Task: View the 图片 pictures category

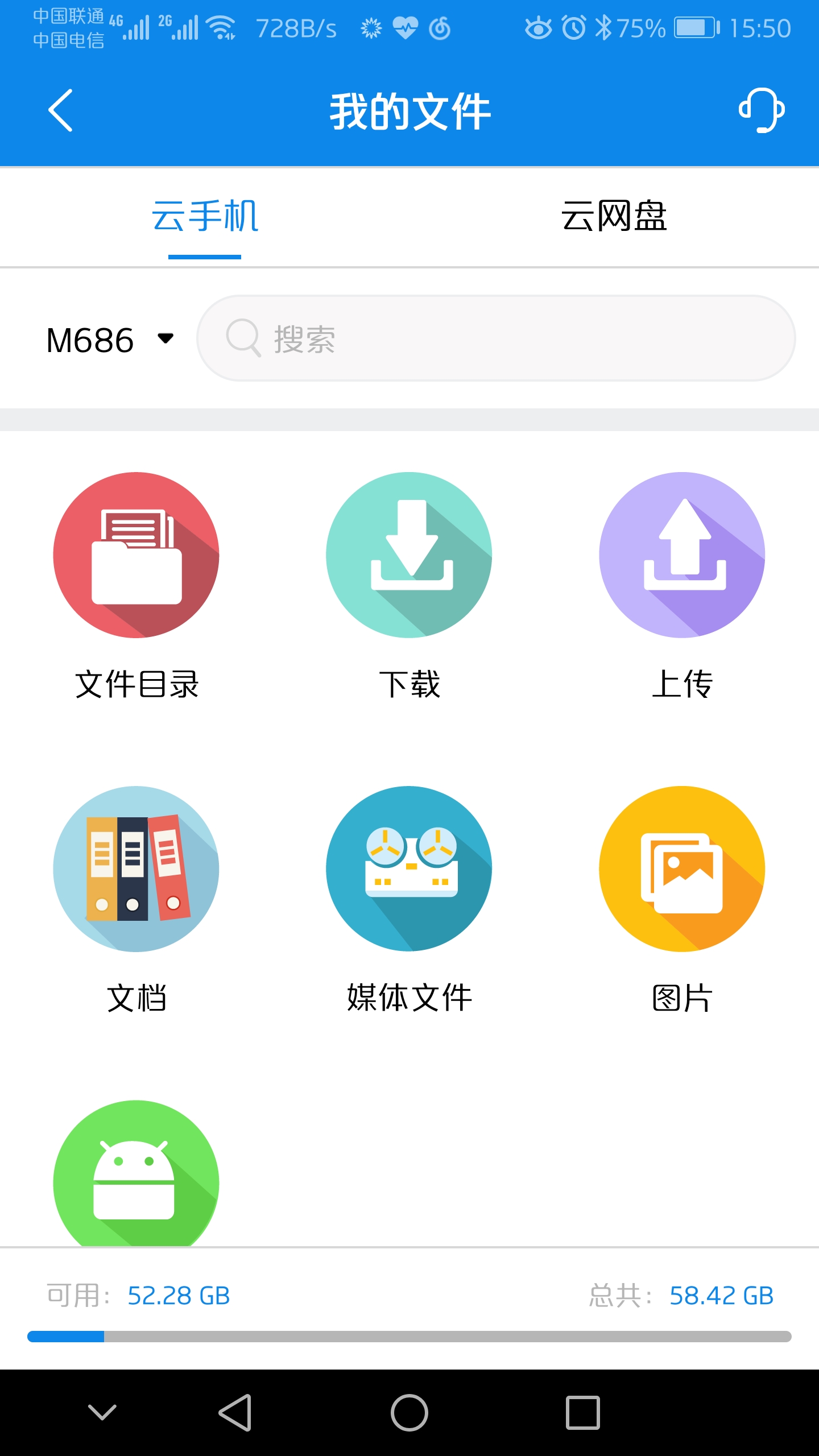Action: point(682,869)
